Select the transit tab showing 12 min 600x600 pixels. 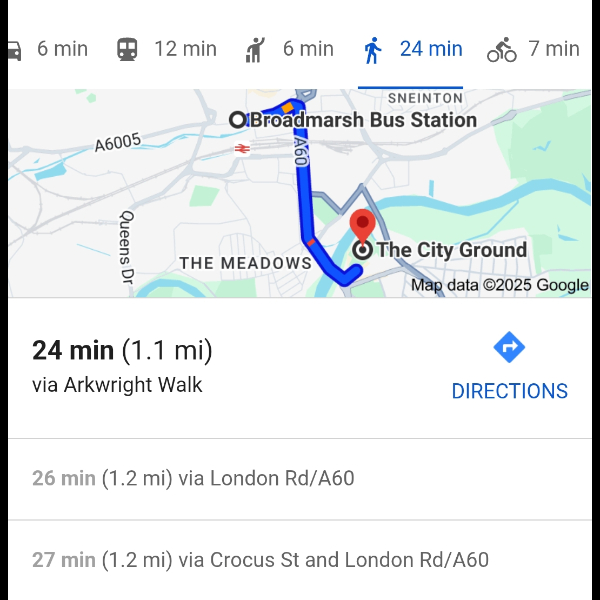166,48
